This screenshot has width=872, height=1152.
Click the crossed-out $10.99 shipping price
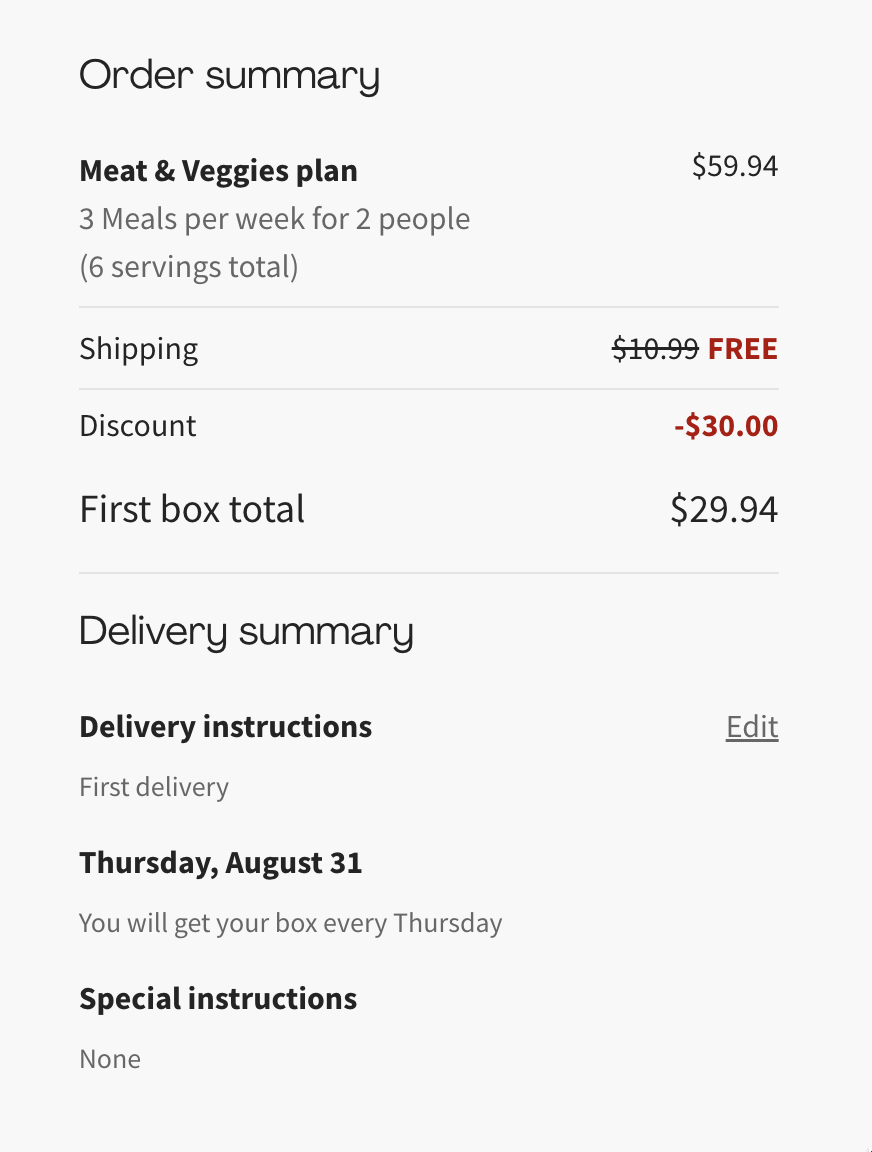click(x=655, y=348)
